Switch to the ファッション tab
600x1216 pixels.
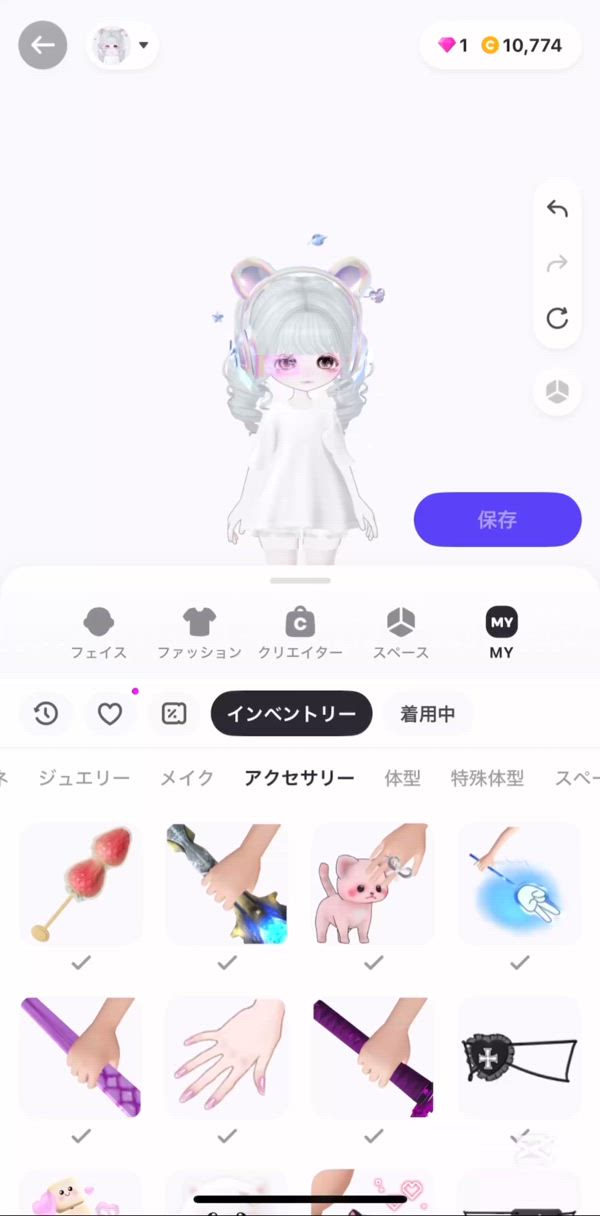tap(199, 633)
